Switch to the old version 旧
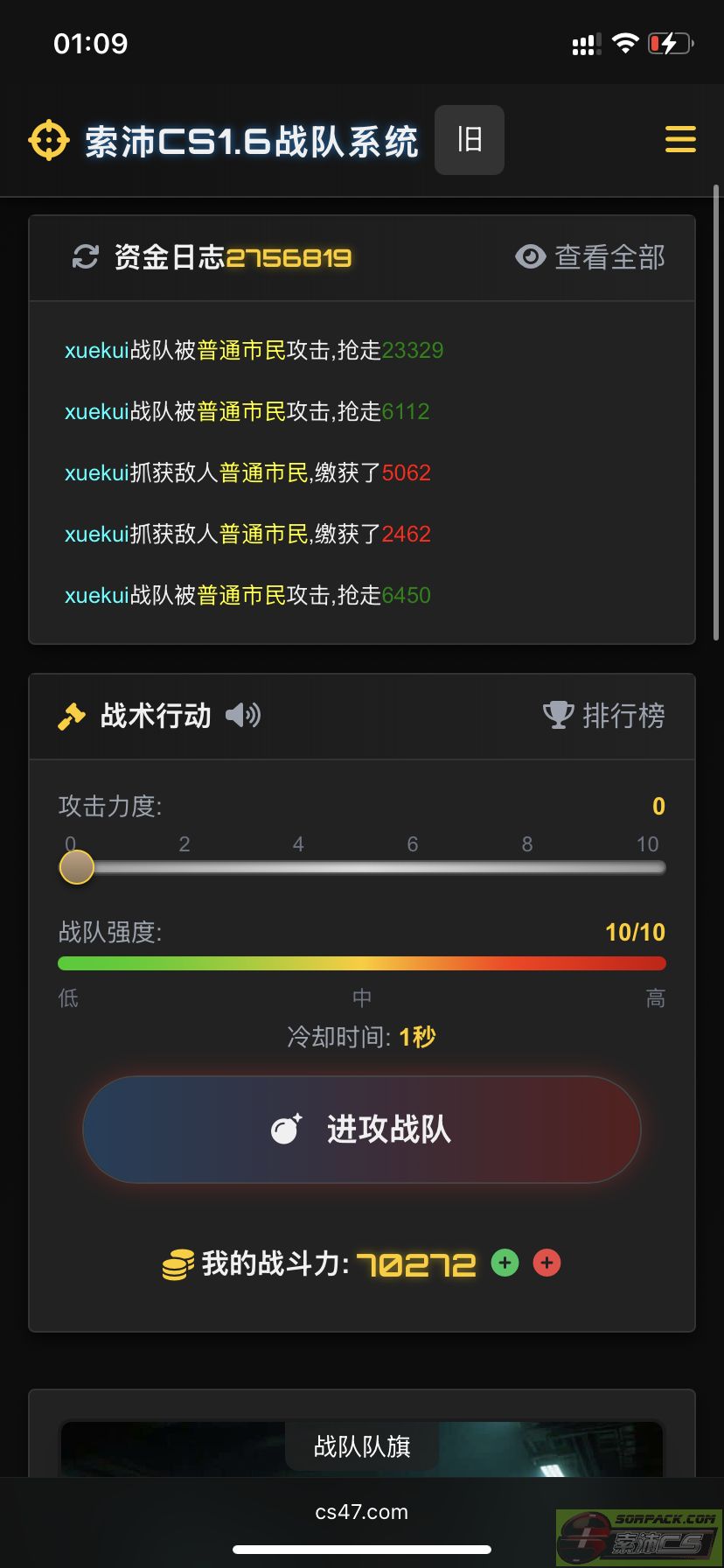The width and height of the screenshot is (724, 1568). (x=470, y=140)
